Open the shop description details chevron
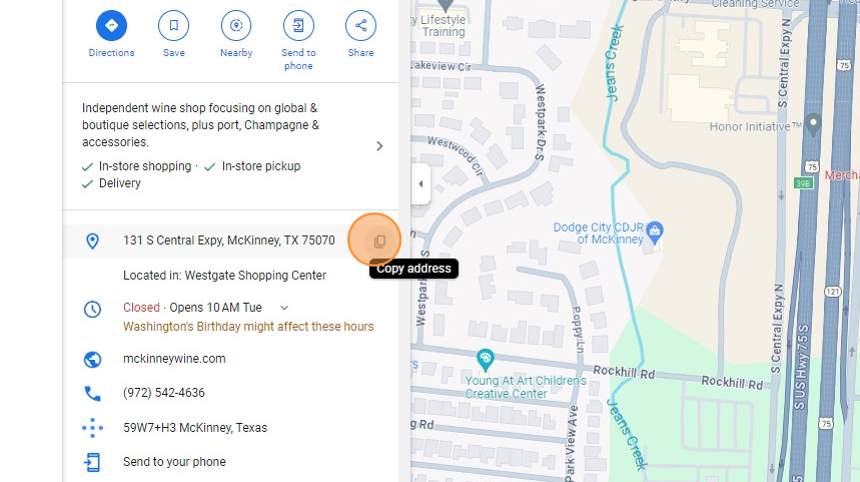The image size is (860, 482). point(379,146)
